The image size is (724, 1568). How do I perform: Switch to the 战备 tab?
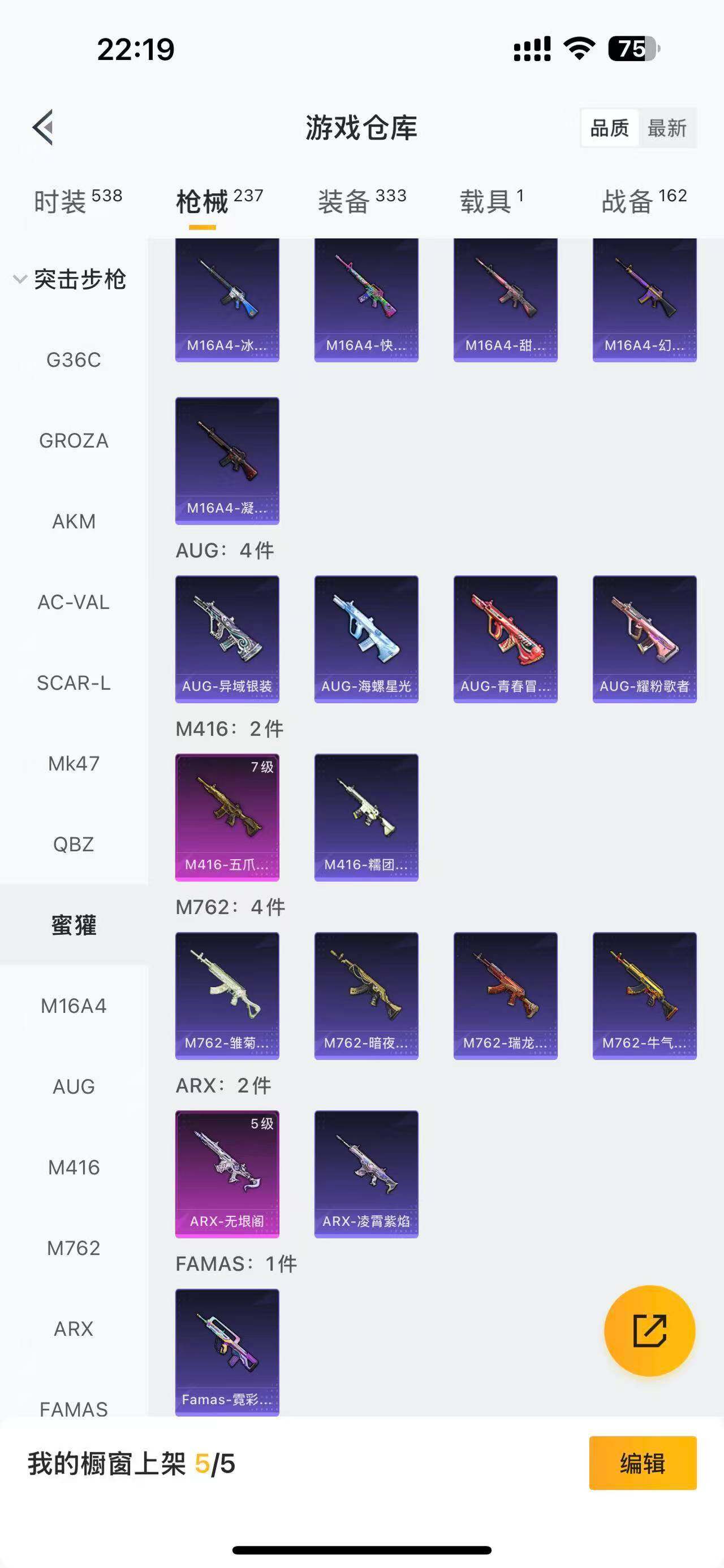[644, 201]
